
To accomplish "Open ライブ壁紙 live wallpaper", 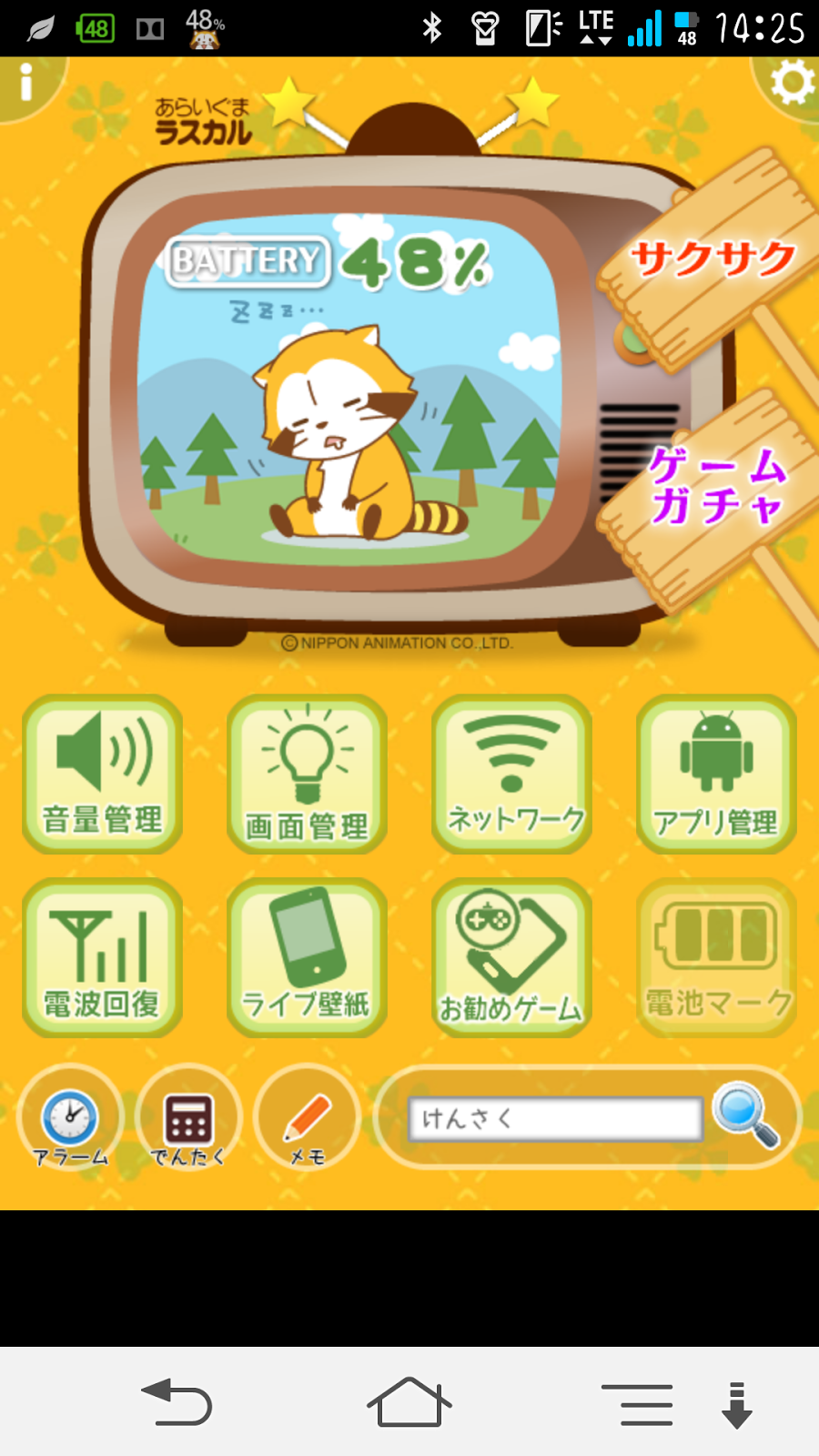I will pyautogui.click(x=308, y=958).
